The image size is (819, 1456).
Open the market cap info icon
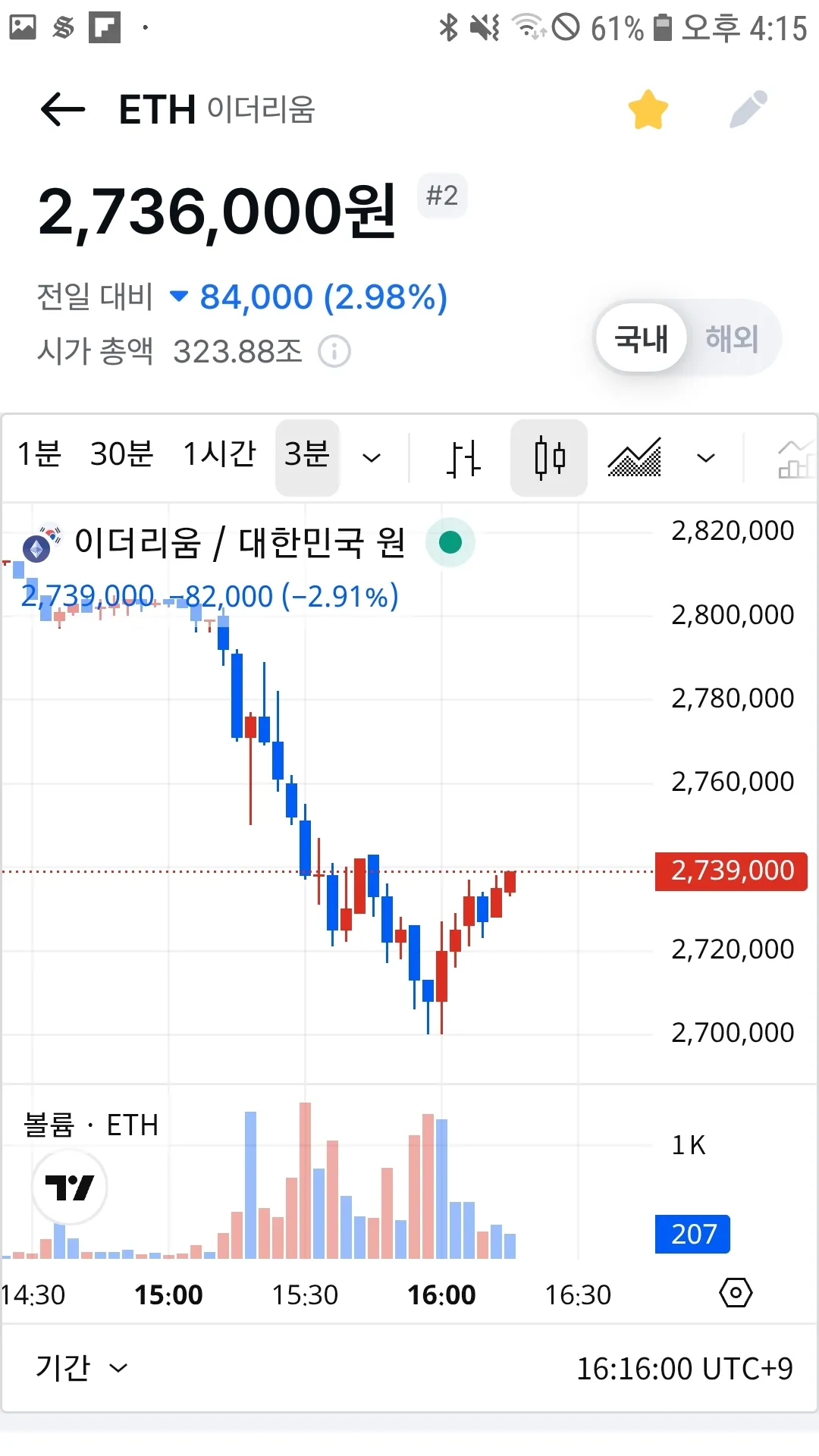tap(334, 352)
